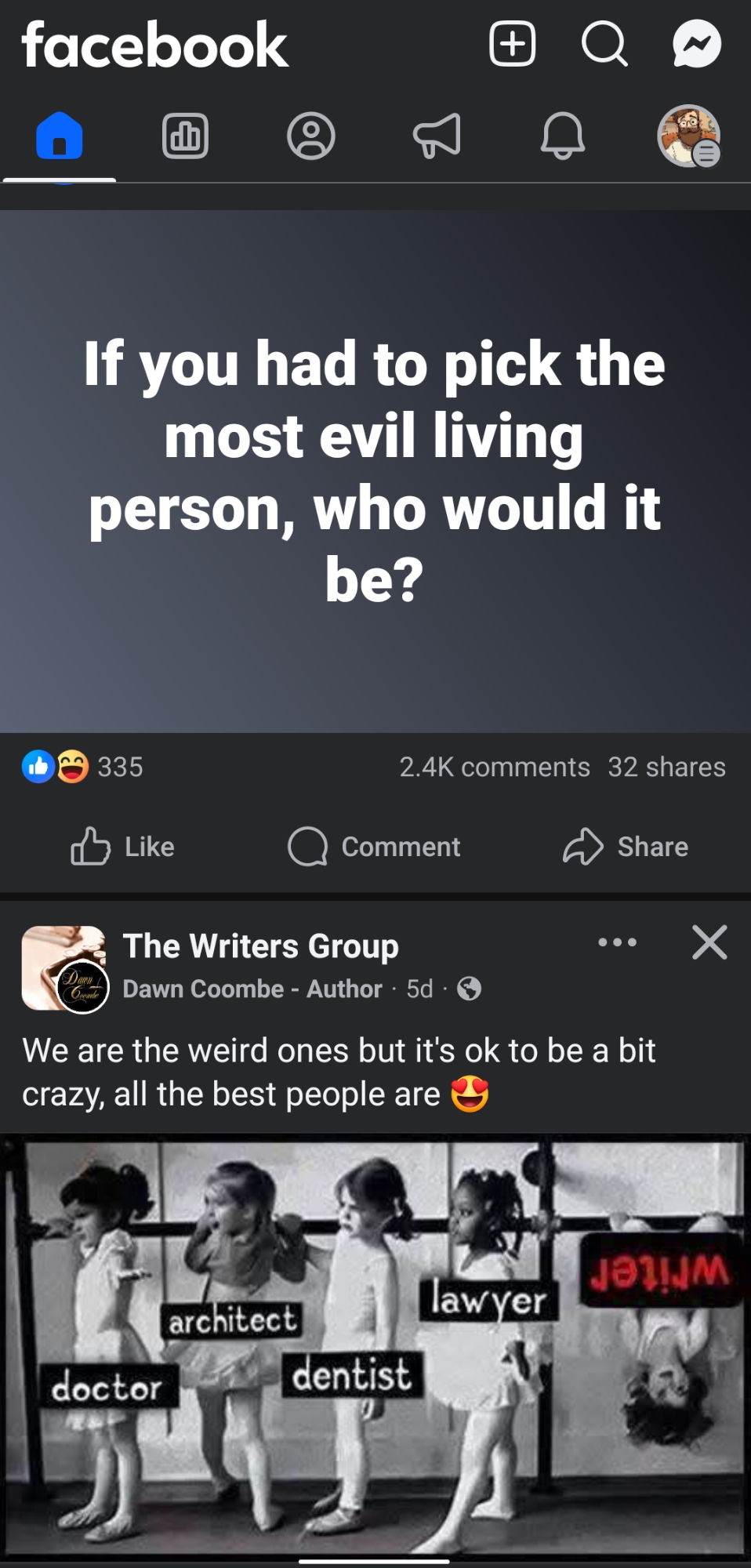This screenshot has width=751, height=1568.
Task: View the 2.4K comments
Action: coord(494,767)
